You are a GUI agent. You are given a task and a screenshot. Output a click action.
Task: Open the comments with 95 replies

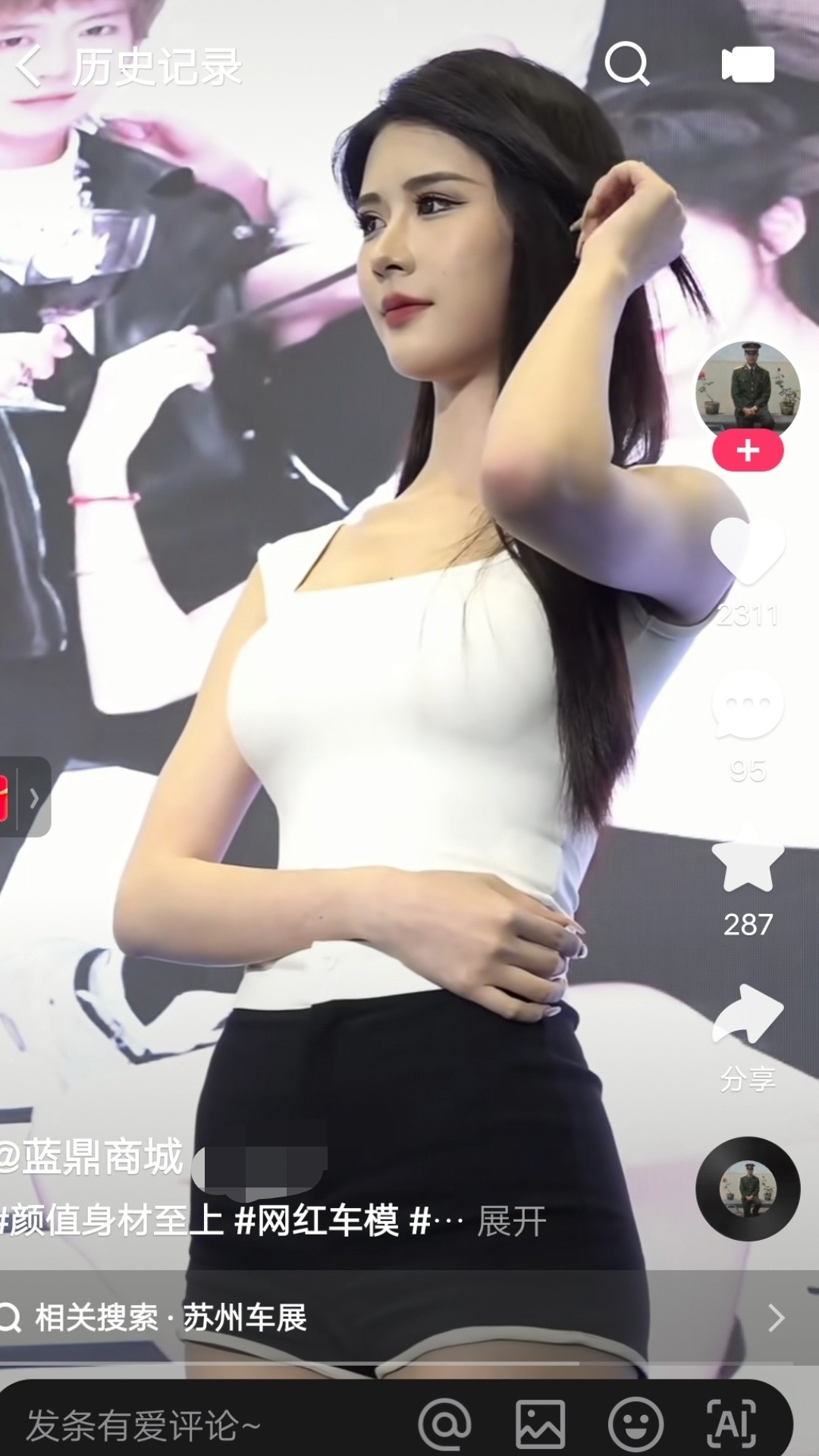[748, 708]
